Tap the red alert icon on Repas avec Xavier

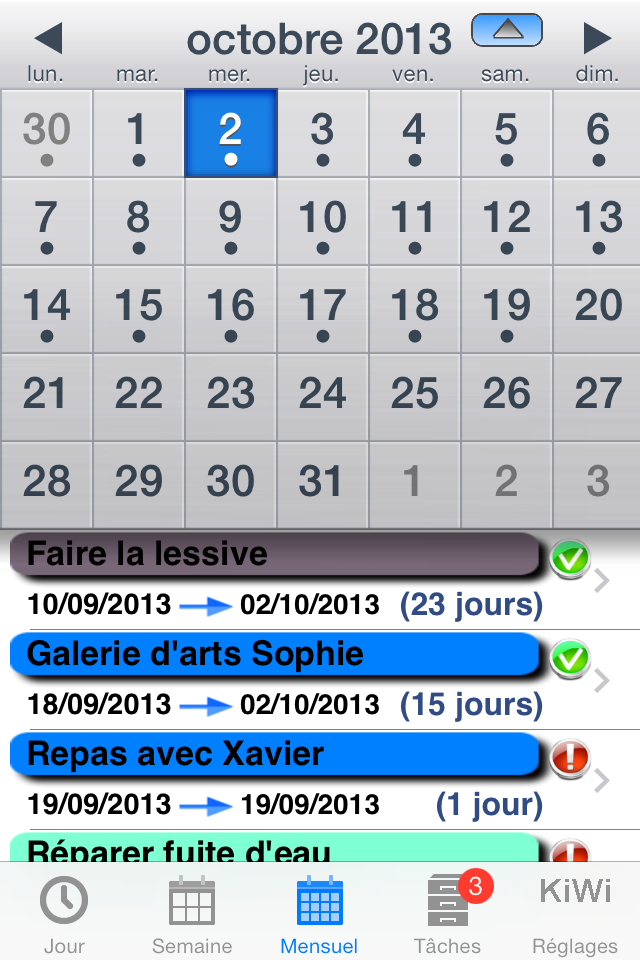coord(570,758)
